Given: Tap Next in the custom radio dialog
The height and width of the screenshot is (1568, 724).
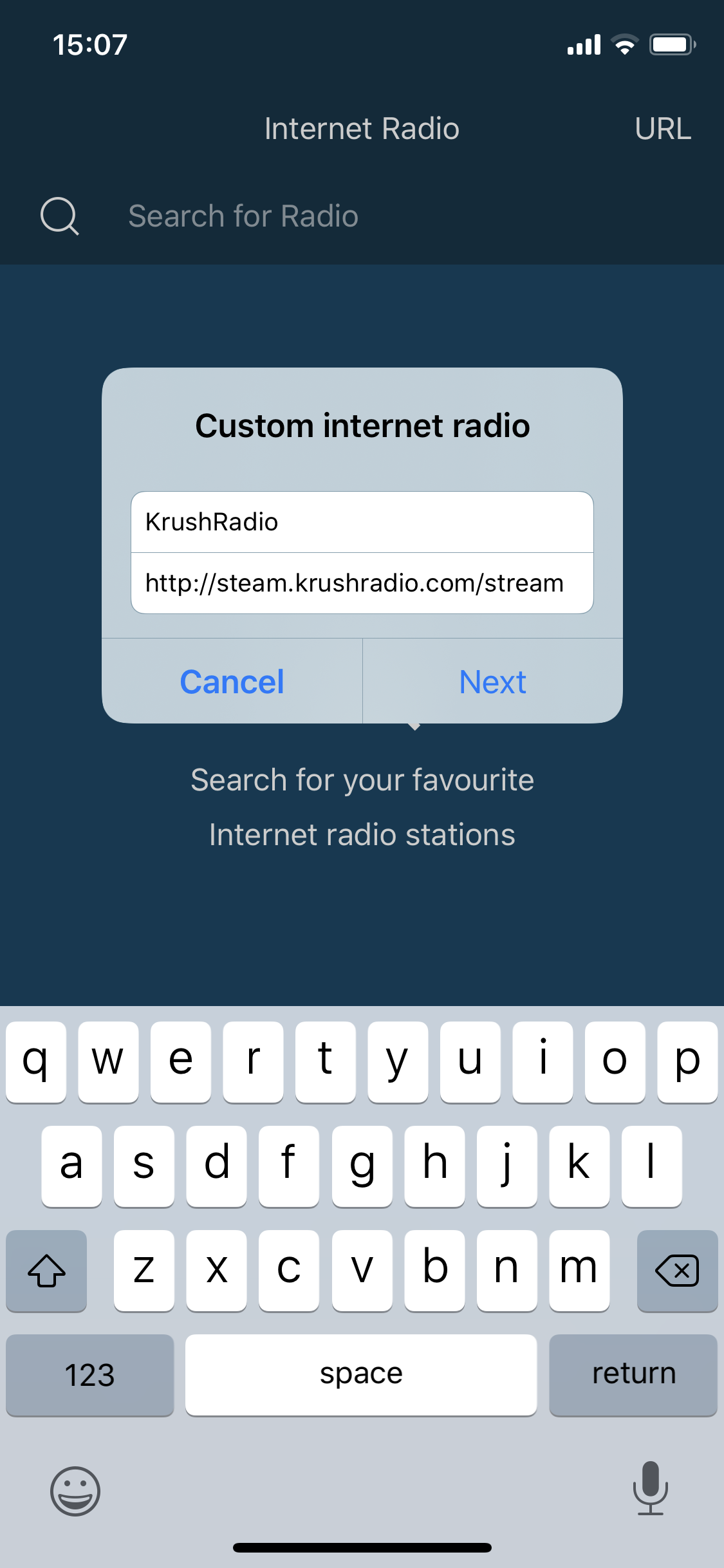Looking at the screenshot, I should 492,682.
